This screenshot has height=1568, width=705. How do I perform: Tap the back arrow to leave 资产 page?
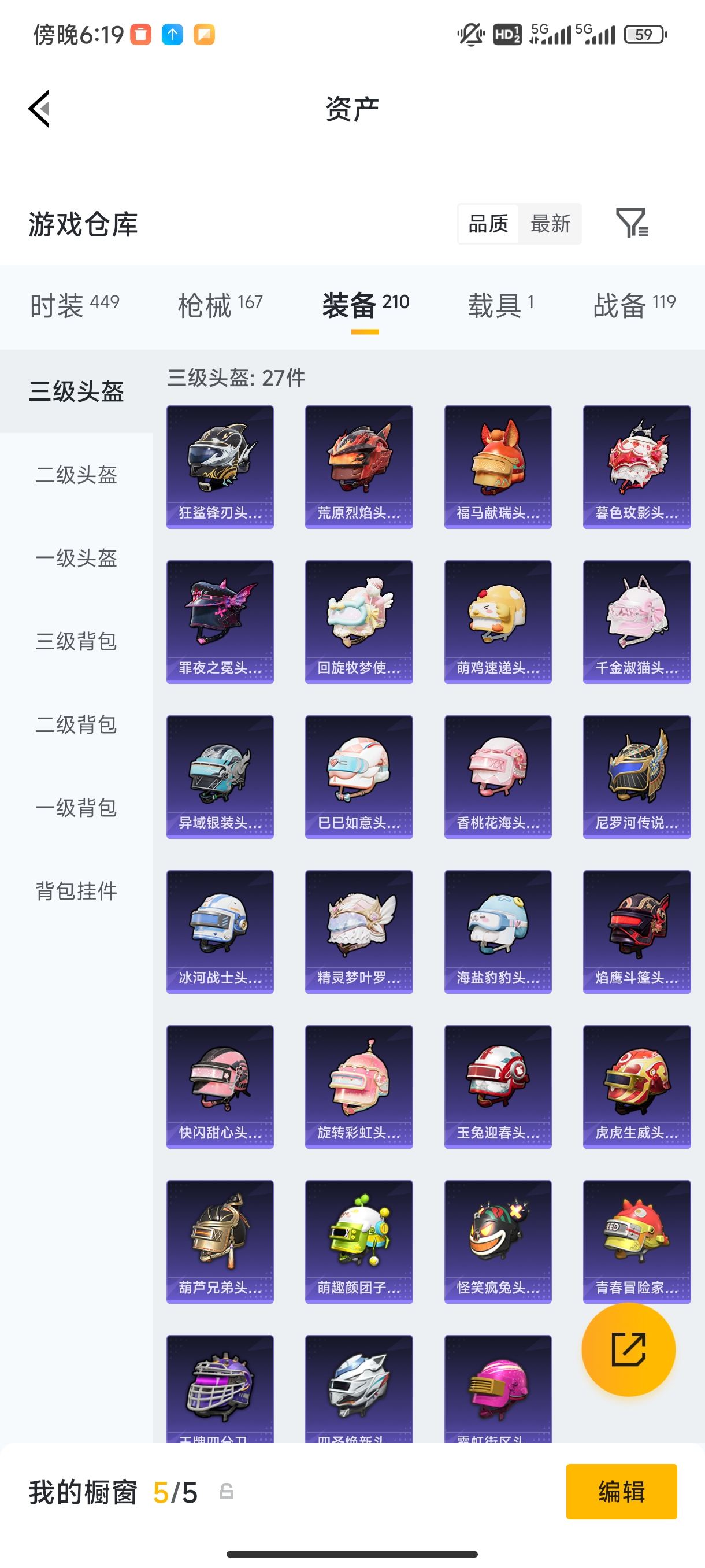coord(38,108)
